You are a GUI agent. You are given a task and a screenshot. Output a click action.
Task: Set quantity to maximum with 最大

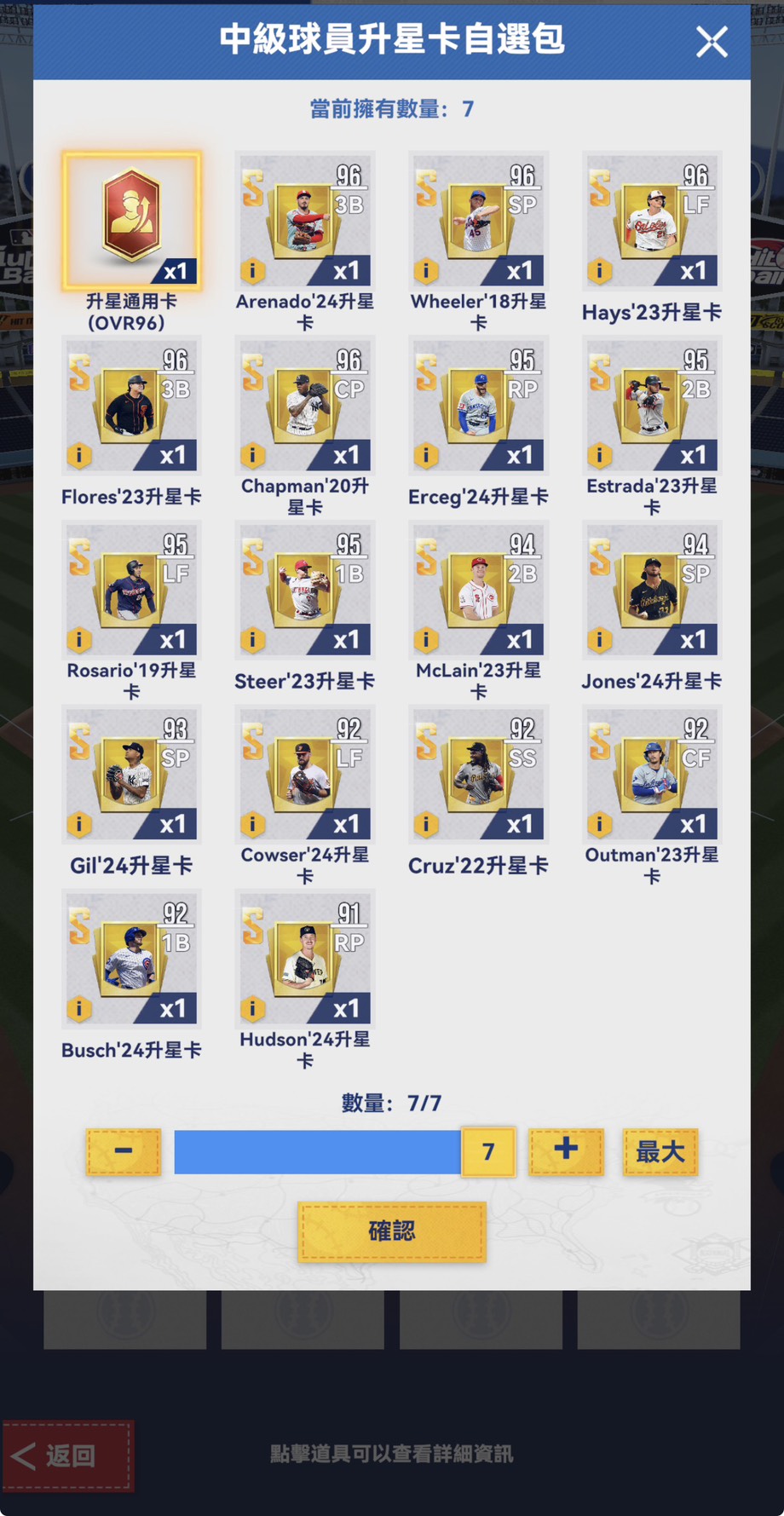[x=660, y=1151]
